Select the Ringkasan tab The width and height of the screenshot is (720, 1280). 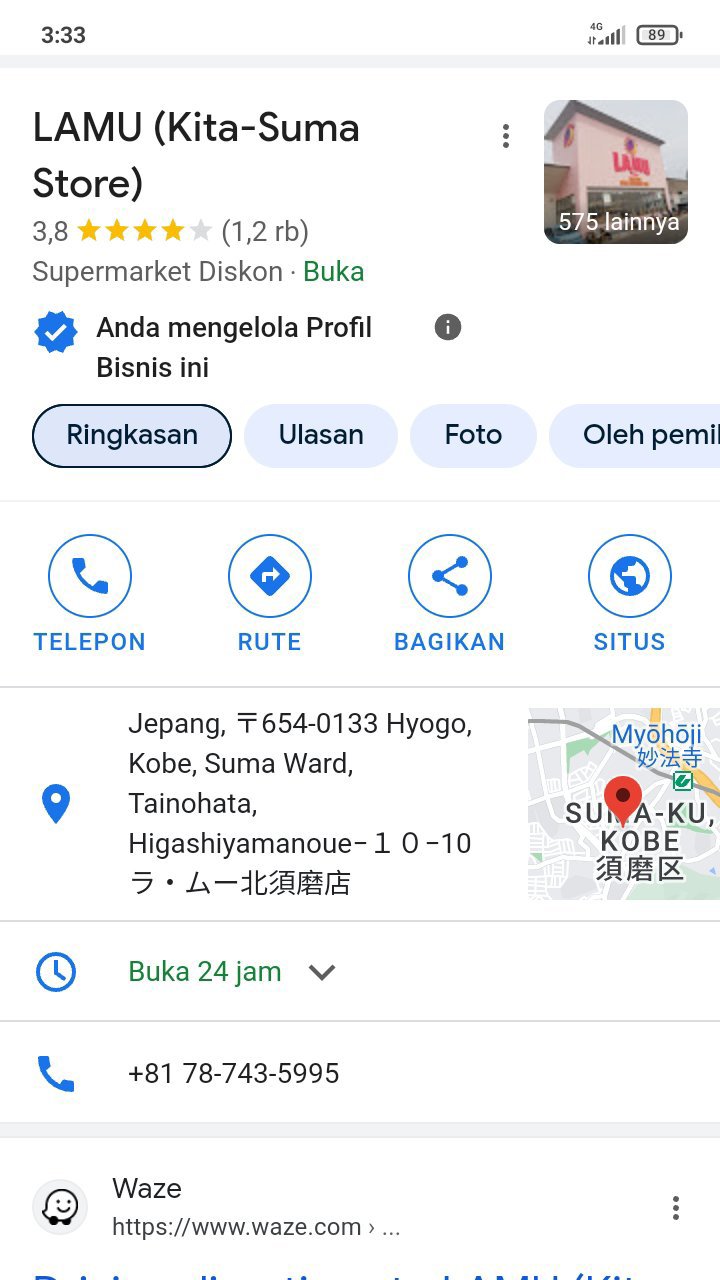132,436
